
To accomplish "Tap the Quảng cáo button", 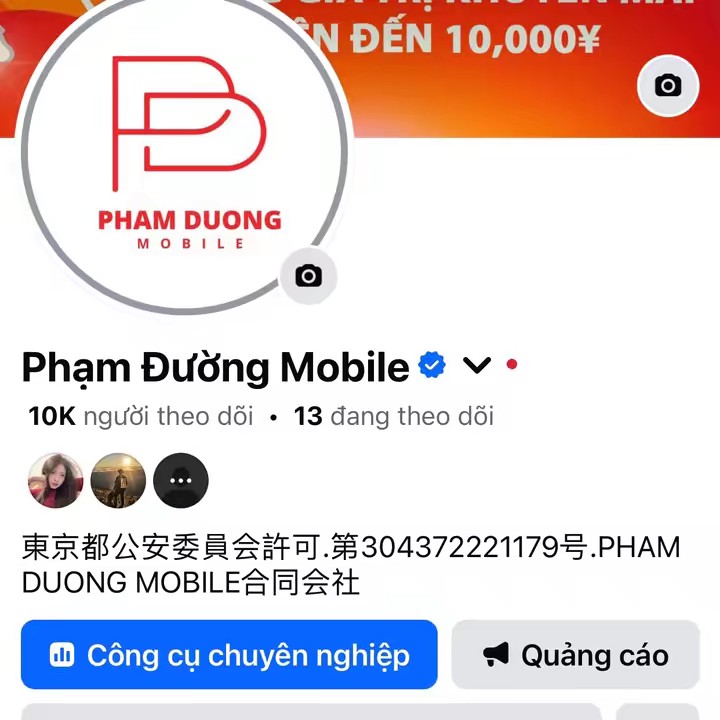I will 575,655.
